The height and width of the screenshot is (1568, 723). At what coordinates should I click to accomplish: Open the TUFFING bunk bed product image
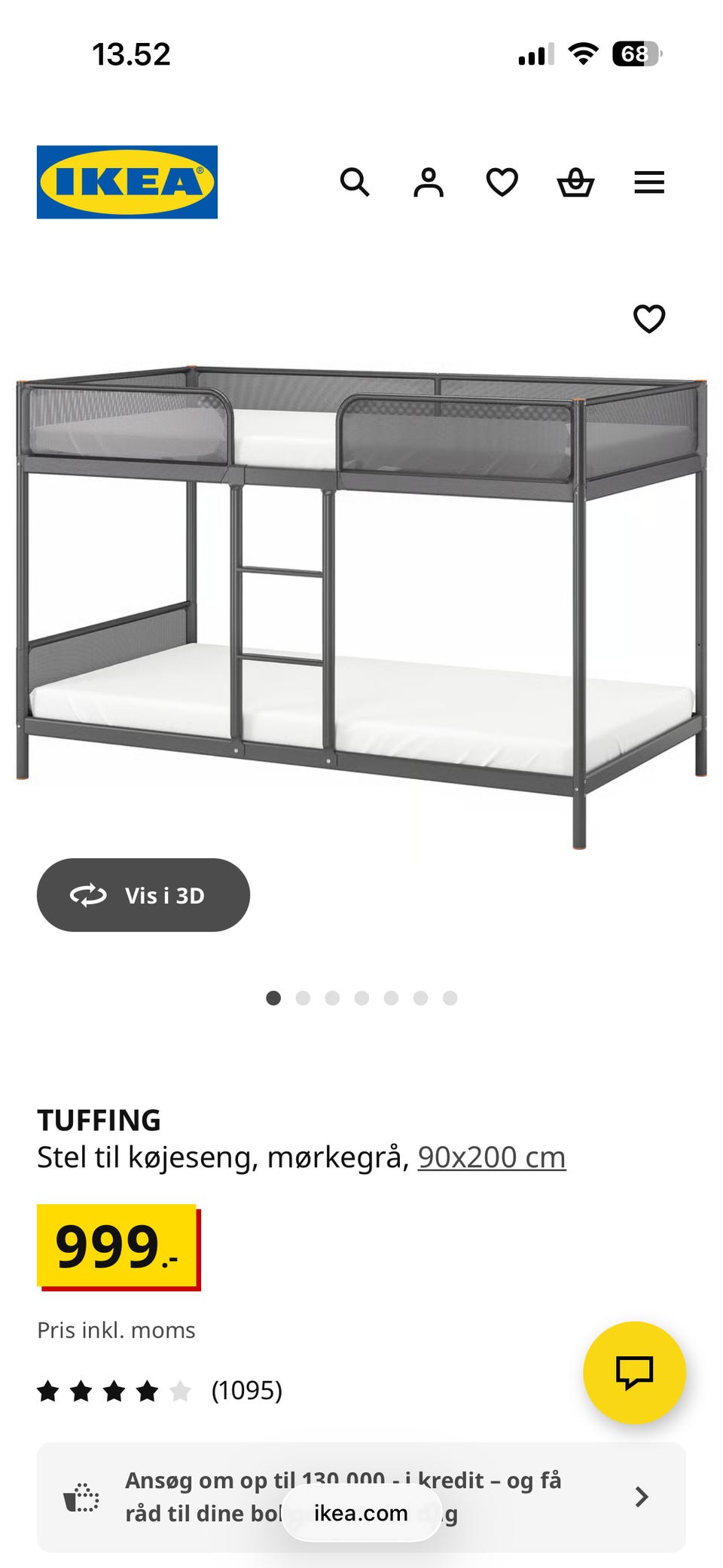(x=361, y=603)
